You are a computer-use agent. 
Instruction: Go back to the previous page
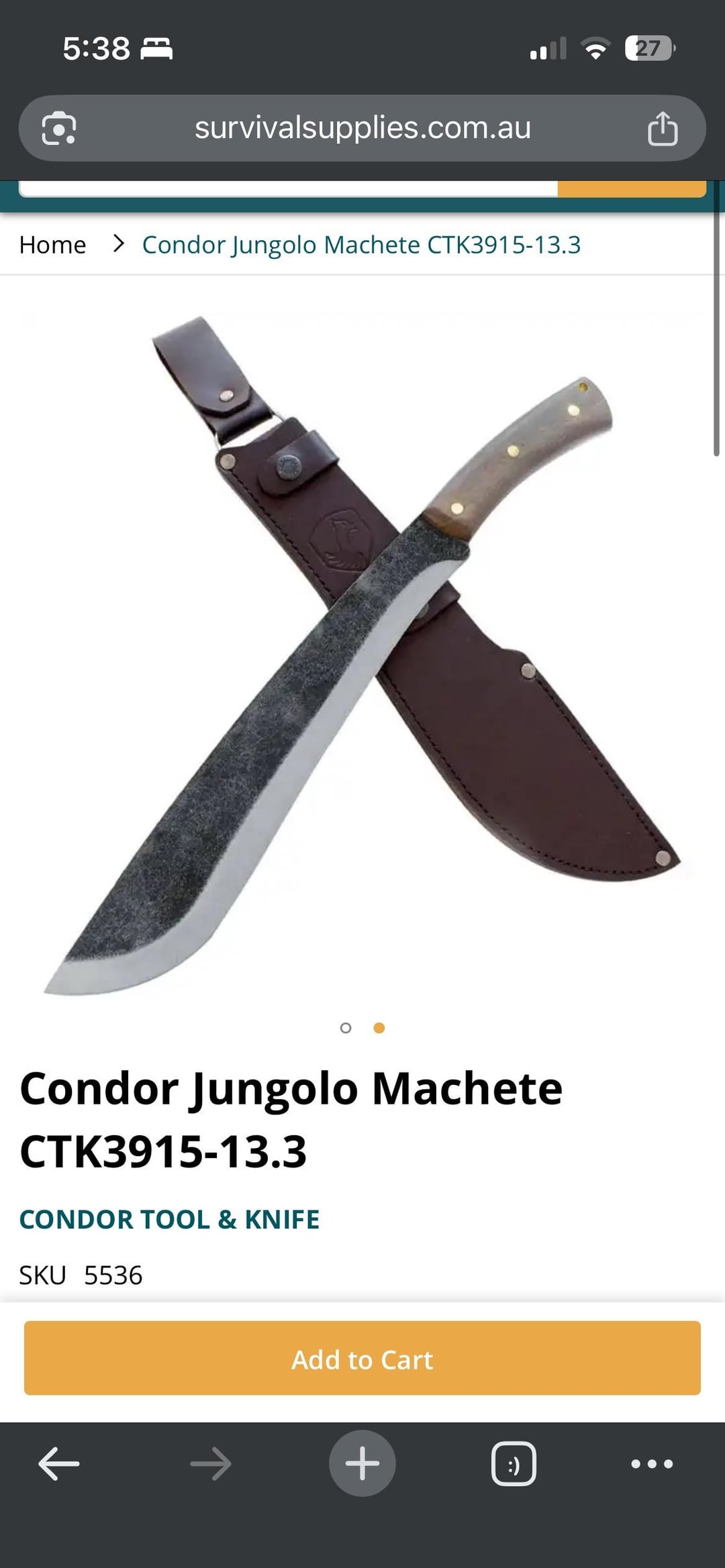click(59, 1463)
